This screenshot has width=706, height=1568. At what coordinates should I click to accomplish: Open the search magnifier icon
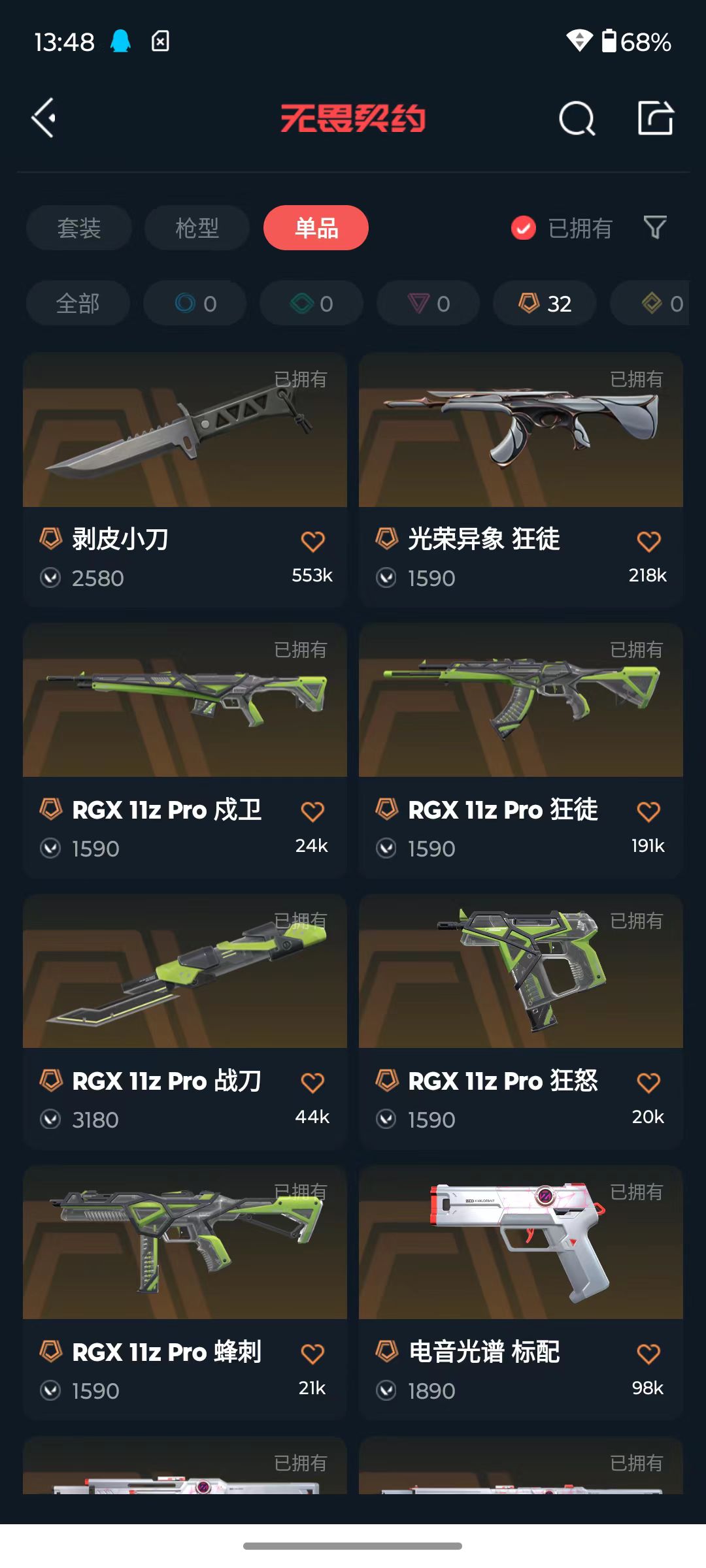point(577,119)
